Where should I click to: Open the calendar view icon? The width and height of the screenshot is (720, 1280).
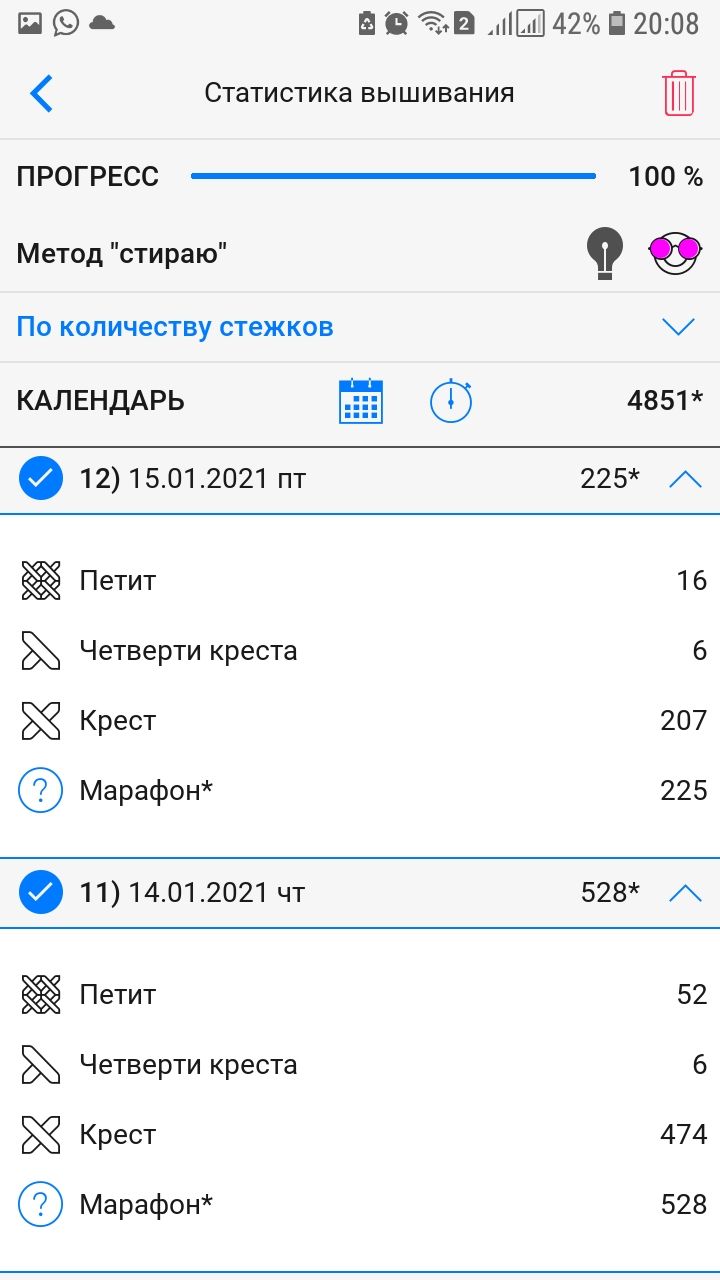point(361,402)
